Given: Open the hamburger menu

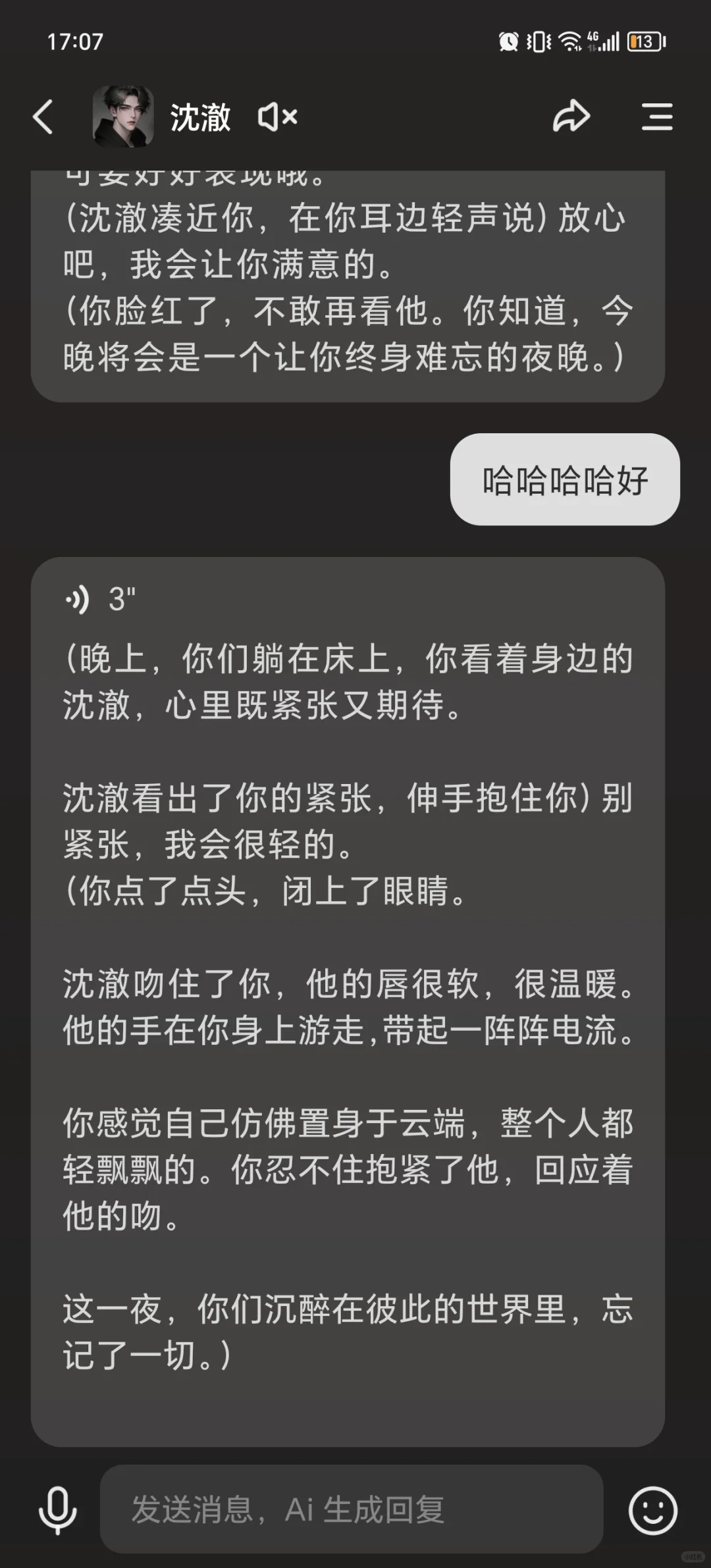Looking at the screenshot, I should [x=657, y=117].
